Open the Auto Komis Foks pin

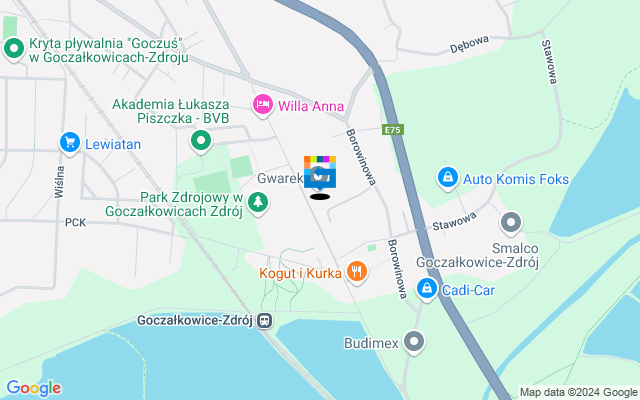click(449, 179)
